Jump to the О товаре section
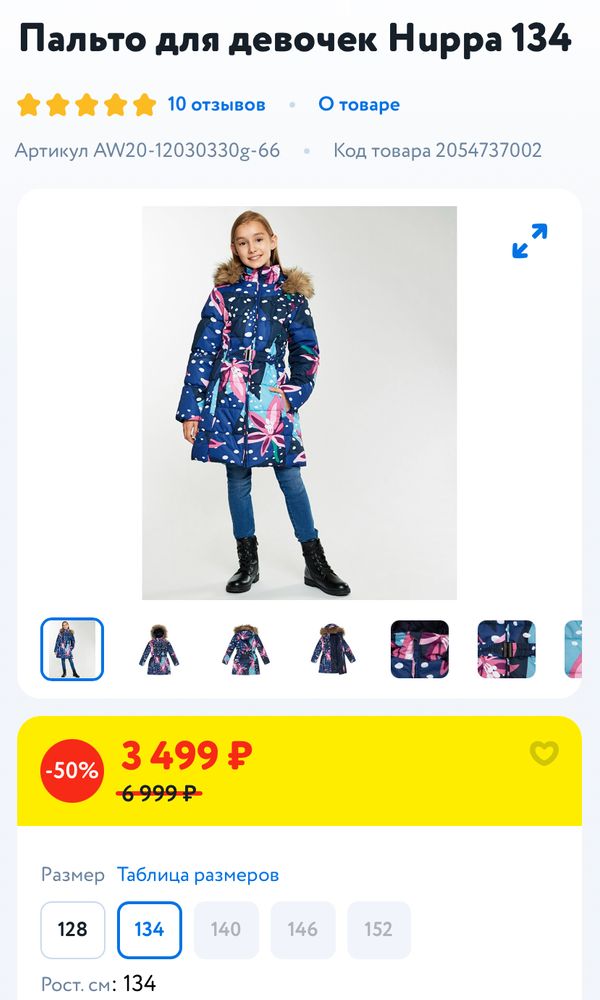Image resolution: width=600 pixels, height=1000 pixels. point(358,104)
